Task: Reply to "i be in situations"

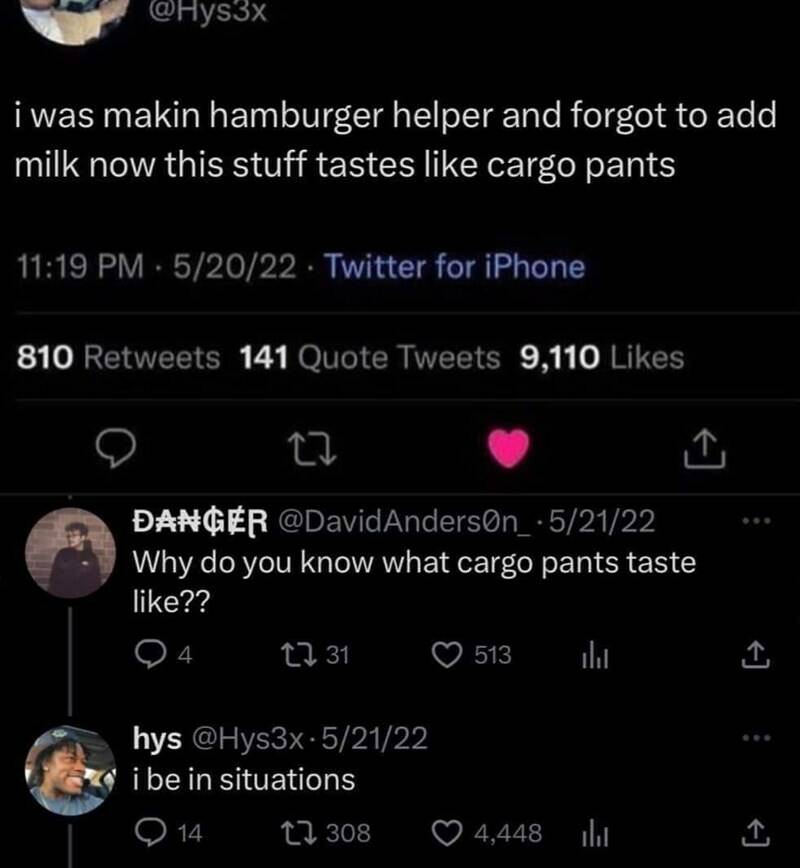Action: click(x=157, y=833)
